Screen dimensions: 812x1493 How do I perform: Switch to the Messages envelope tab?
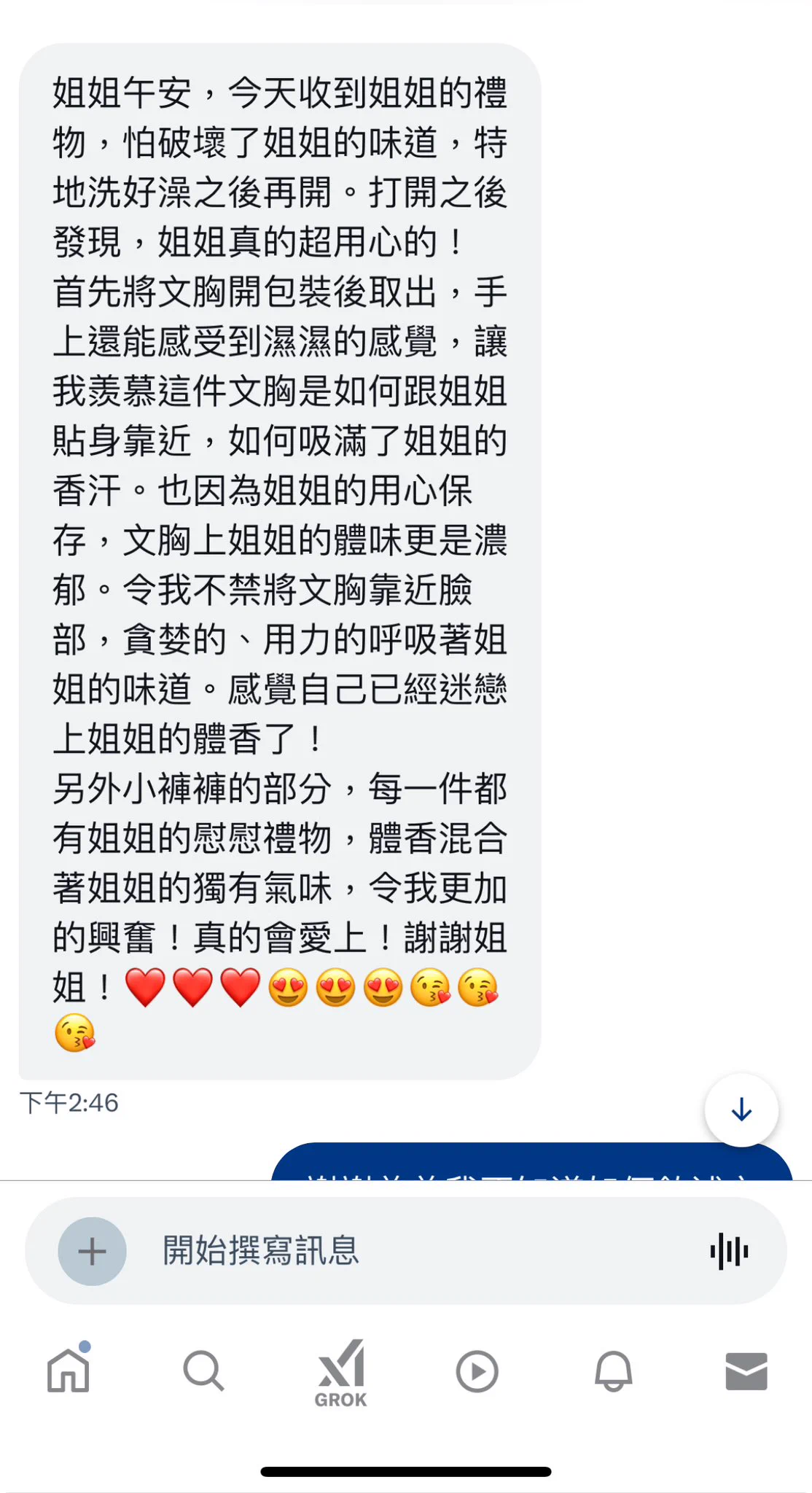[746, 1371]
